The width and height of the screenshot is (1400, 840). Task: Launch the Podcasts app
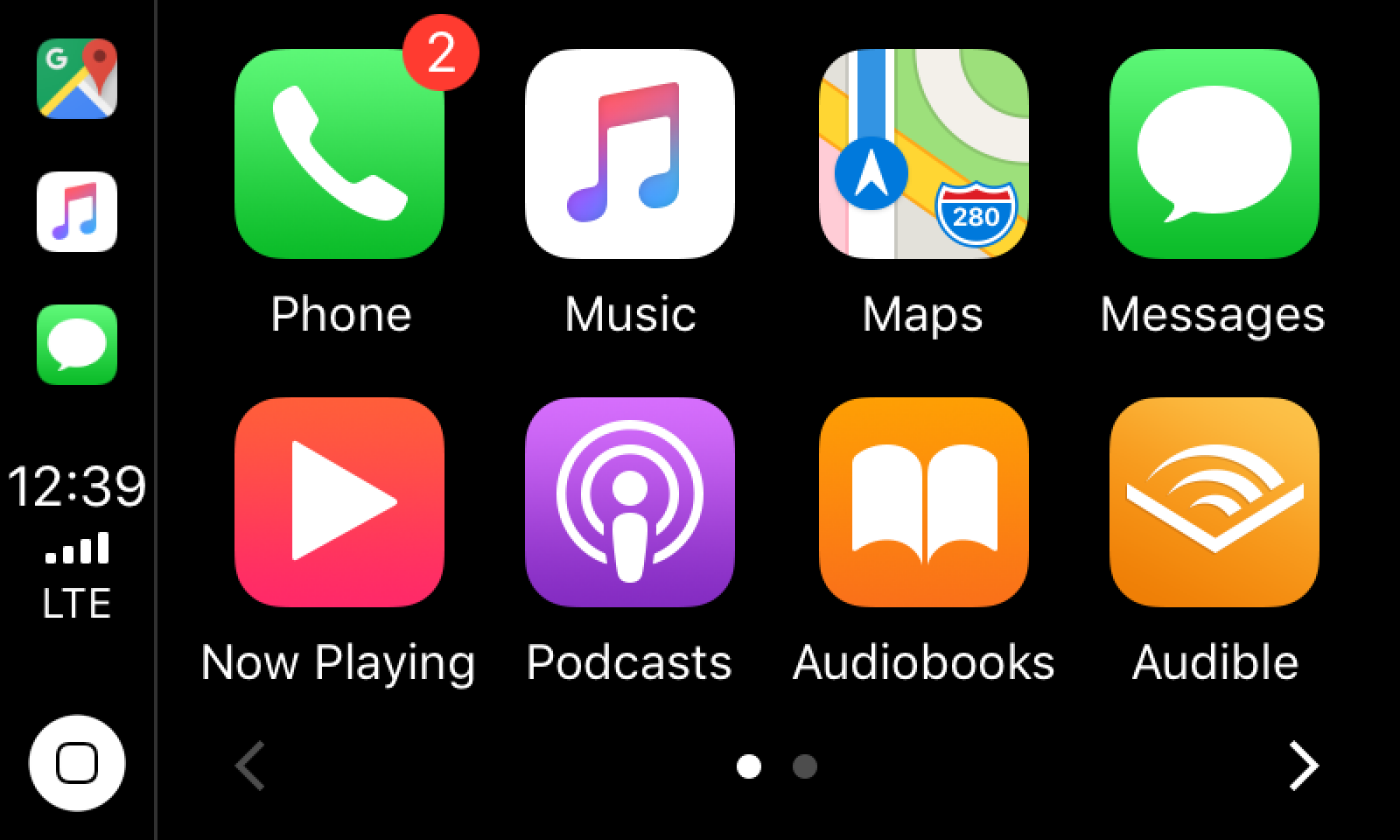point(629,502)
